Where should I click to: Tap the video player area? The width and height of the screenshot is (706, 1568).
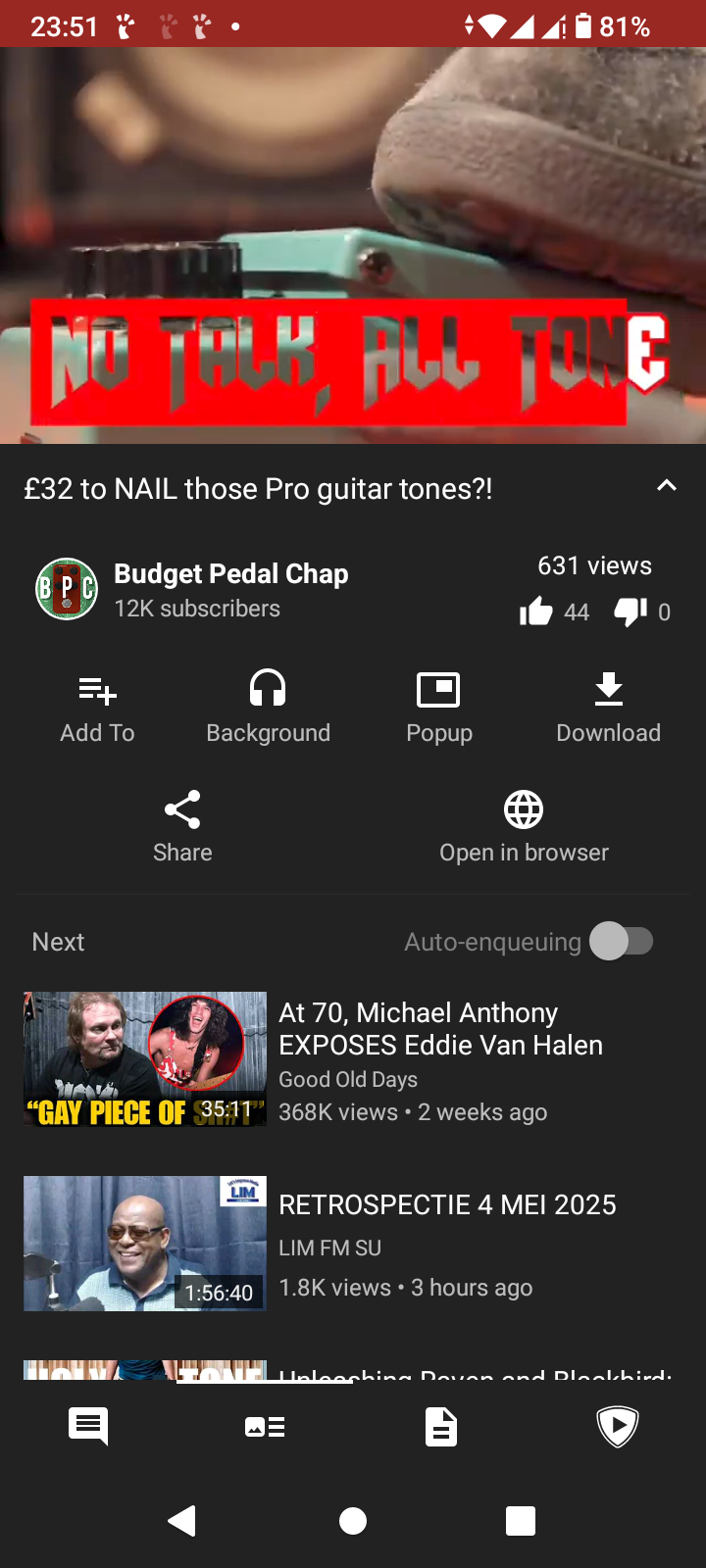pos(353,245)
